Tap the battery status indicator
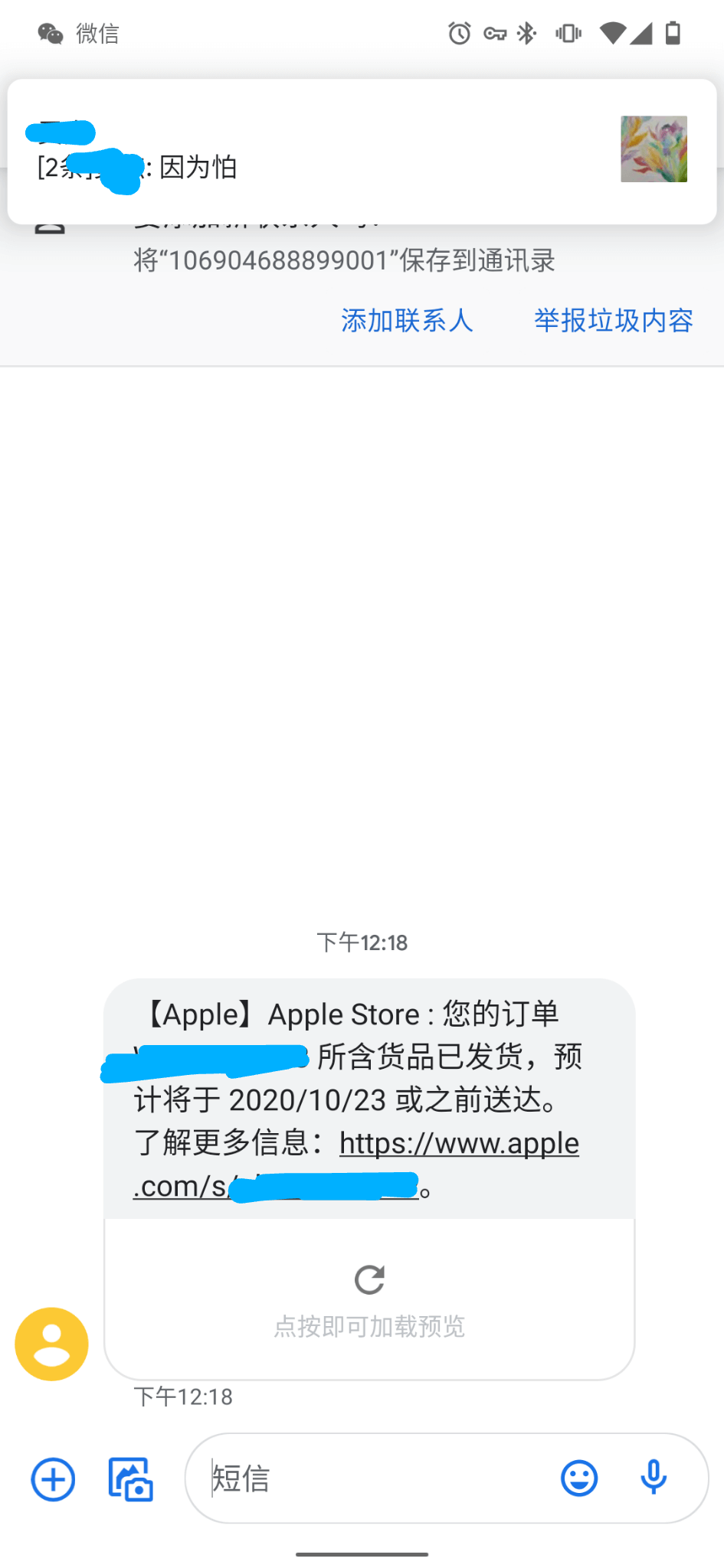Viewport: 724px width, 1568px height. 673,33
